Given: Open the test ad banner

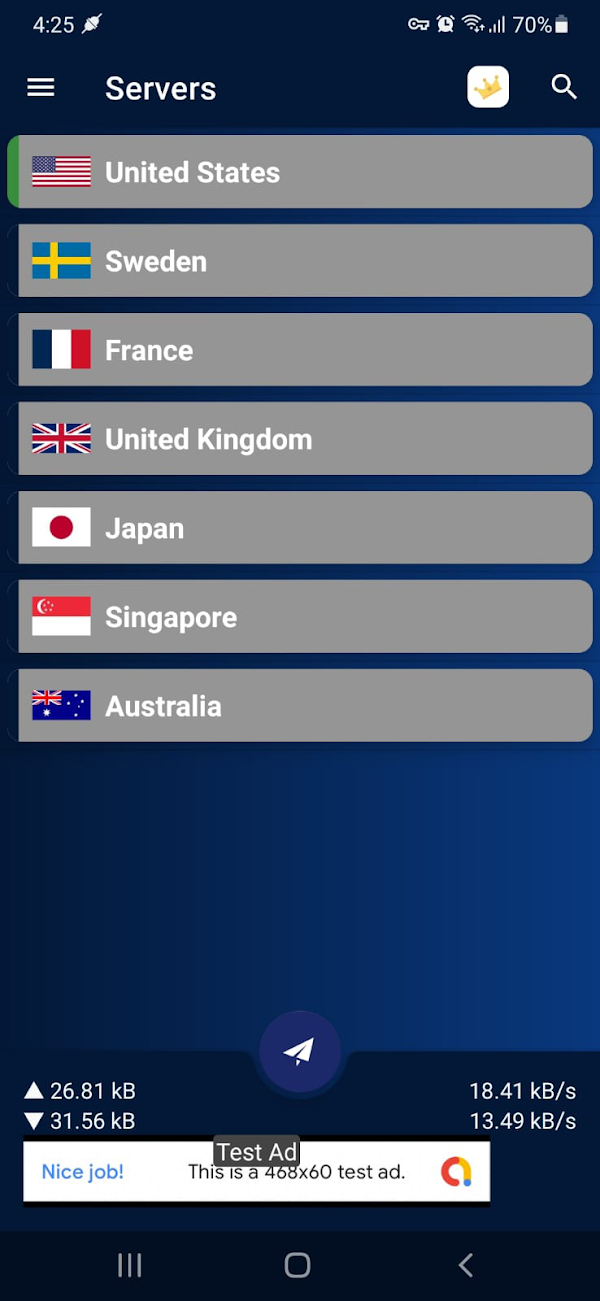Looking at the screenshot, I should point(257,1172).
